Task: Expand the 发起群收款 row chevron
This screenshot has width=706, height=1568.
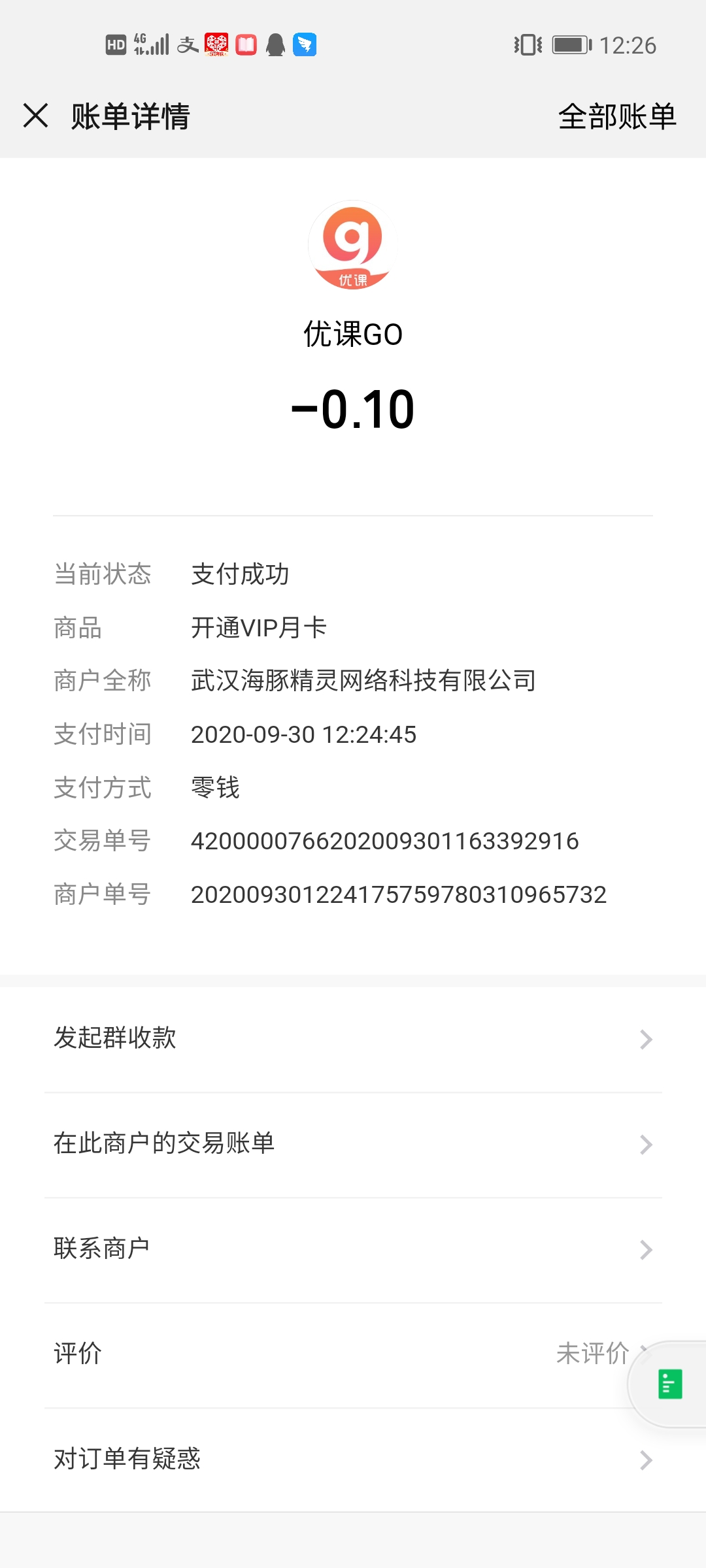Action: [x=646, y=1039]
